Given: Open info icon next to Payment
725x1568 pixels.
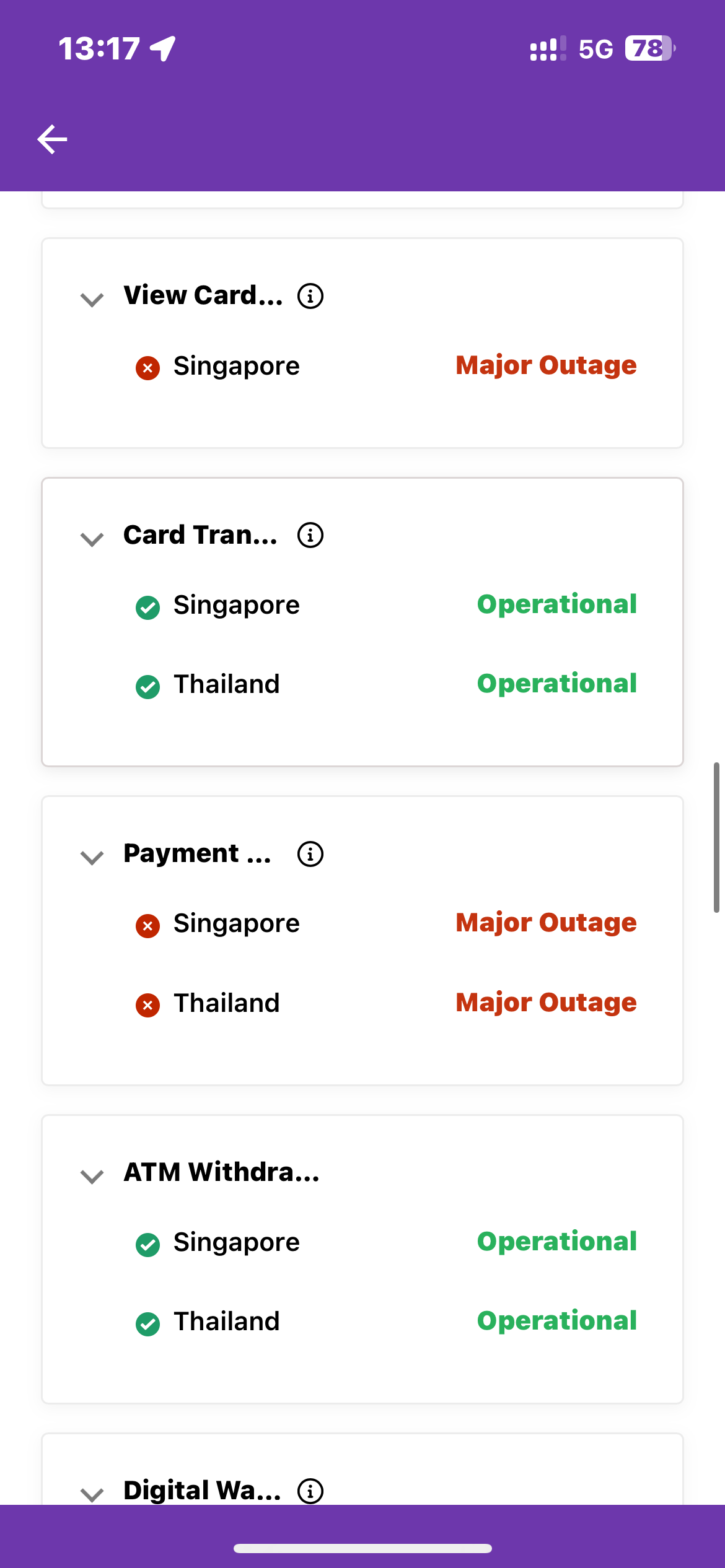Looking at the screenshot, I should (310, 854).
